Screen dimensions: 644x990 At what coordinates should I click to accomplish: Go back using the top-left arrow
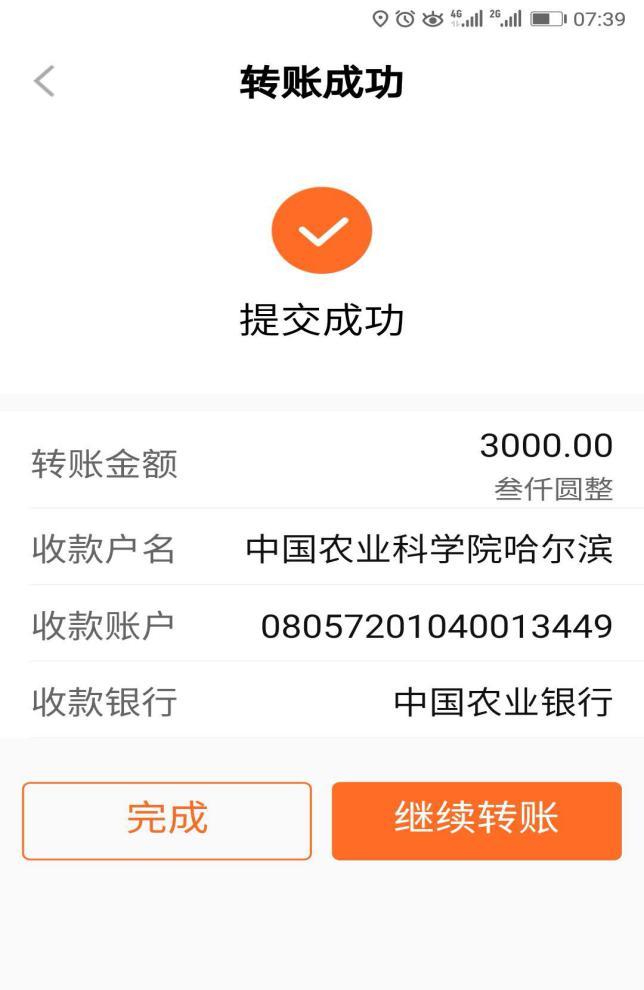(x=44, y=82)
